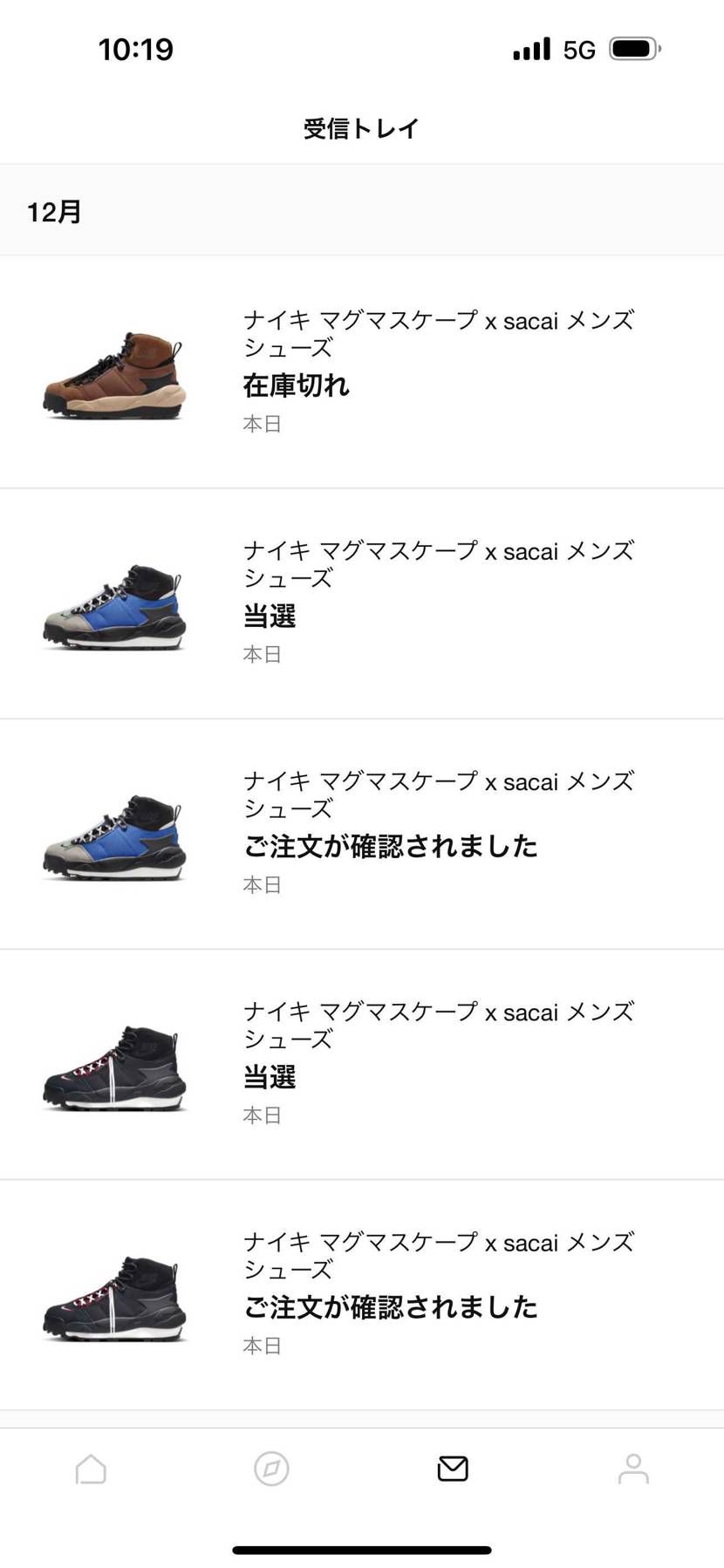Screen dimensions: 724x1568
Task: Select the Inbox envelope icon
Action: pos(452,1468)
